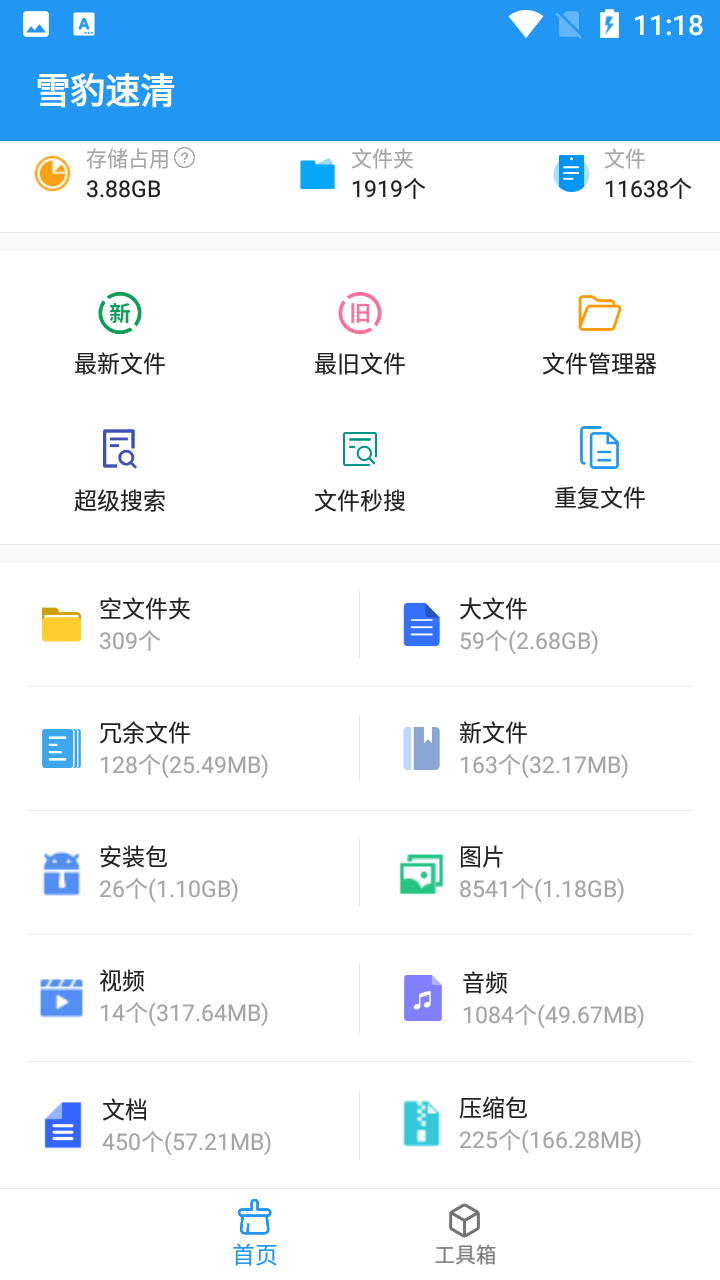Find 重复文件 duplicate files
The image size is (720, 1280).
(600, 470)
